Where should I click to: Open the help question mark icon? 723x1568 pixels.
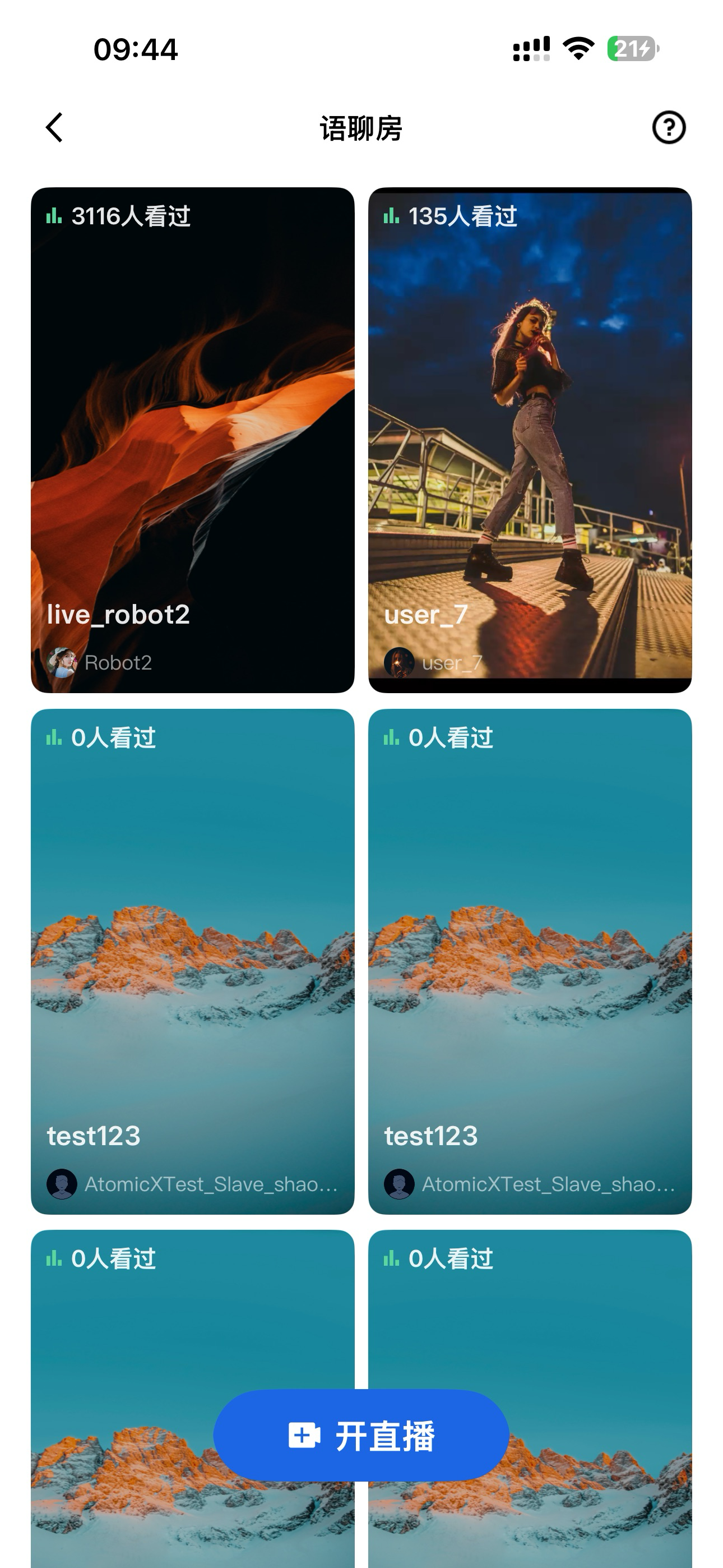pos(668,128)
